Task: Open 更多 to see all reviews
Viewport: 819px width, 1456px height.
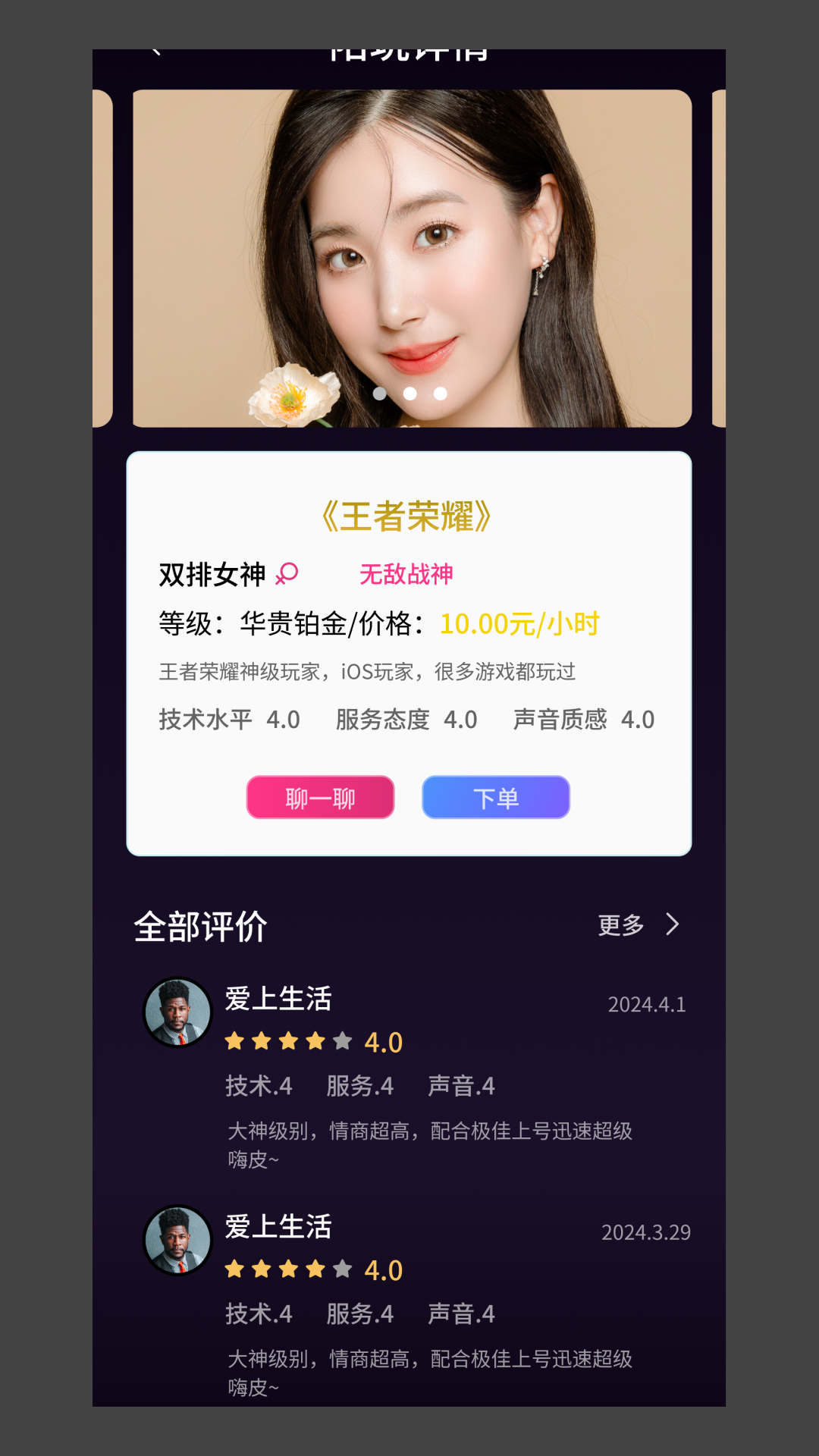Action: (x=639, y=925)
